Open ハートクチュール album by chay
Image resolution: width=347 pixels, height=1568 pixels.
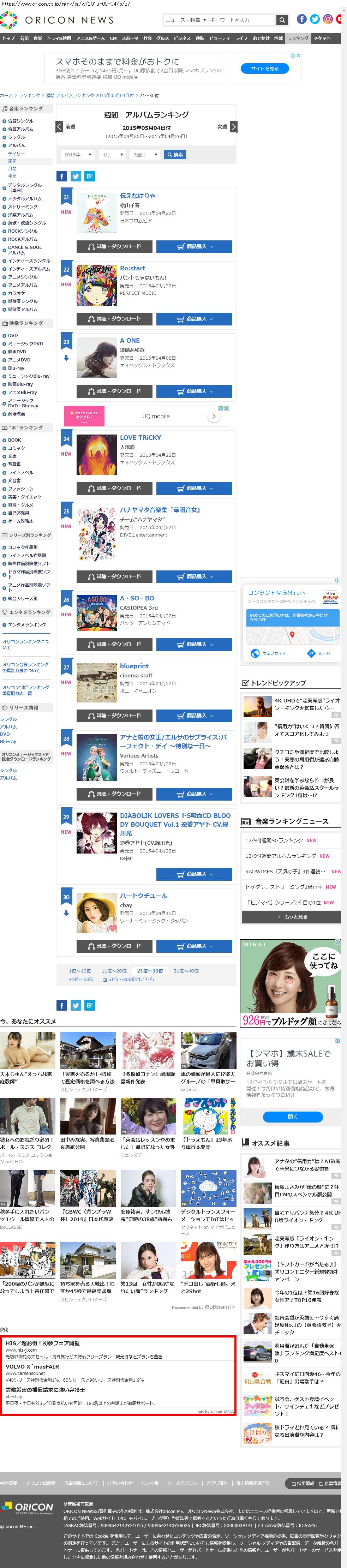pyautogui.click(x=143, y=896)
